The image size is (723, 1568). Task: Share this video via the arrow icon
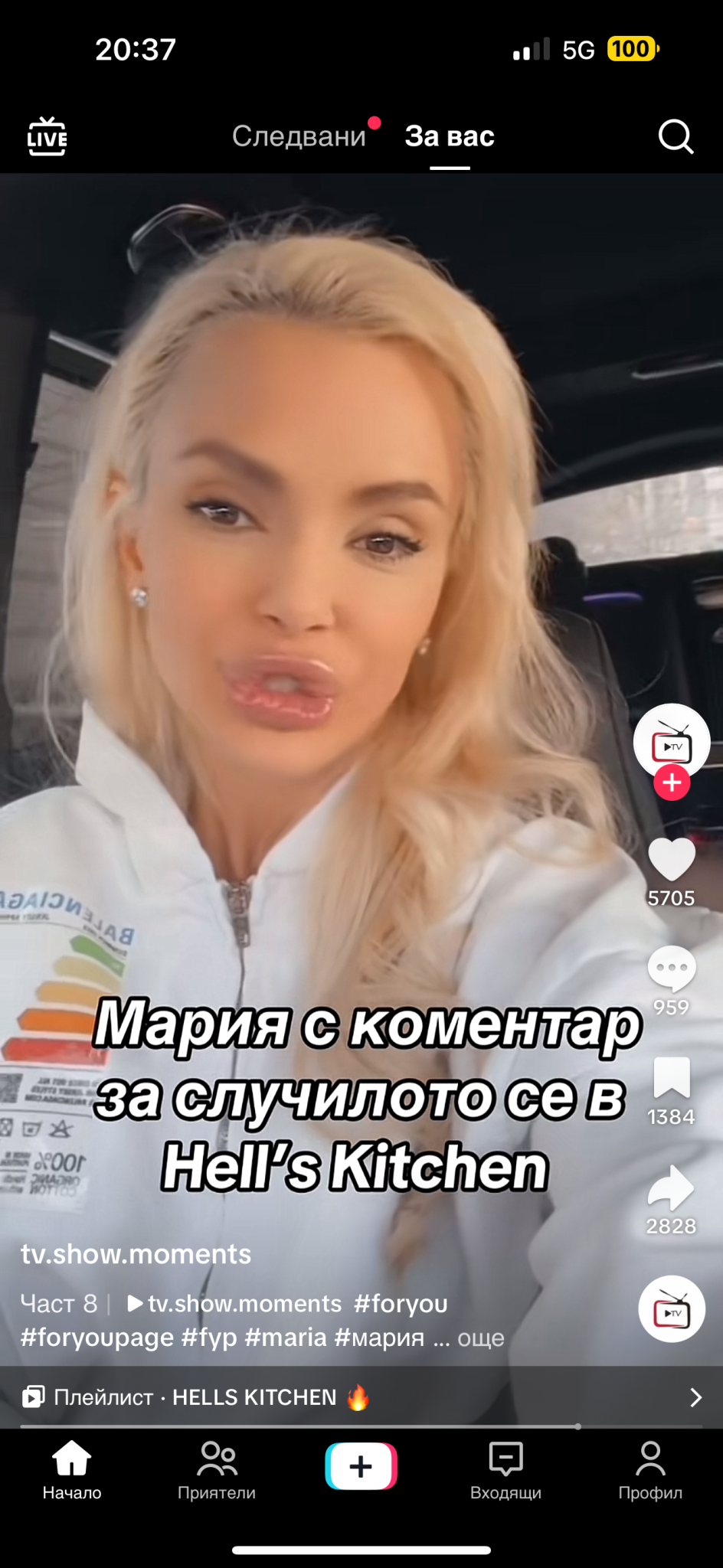tap(672, 1187)
